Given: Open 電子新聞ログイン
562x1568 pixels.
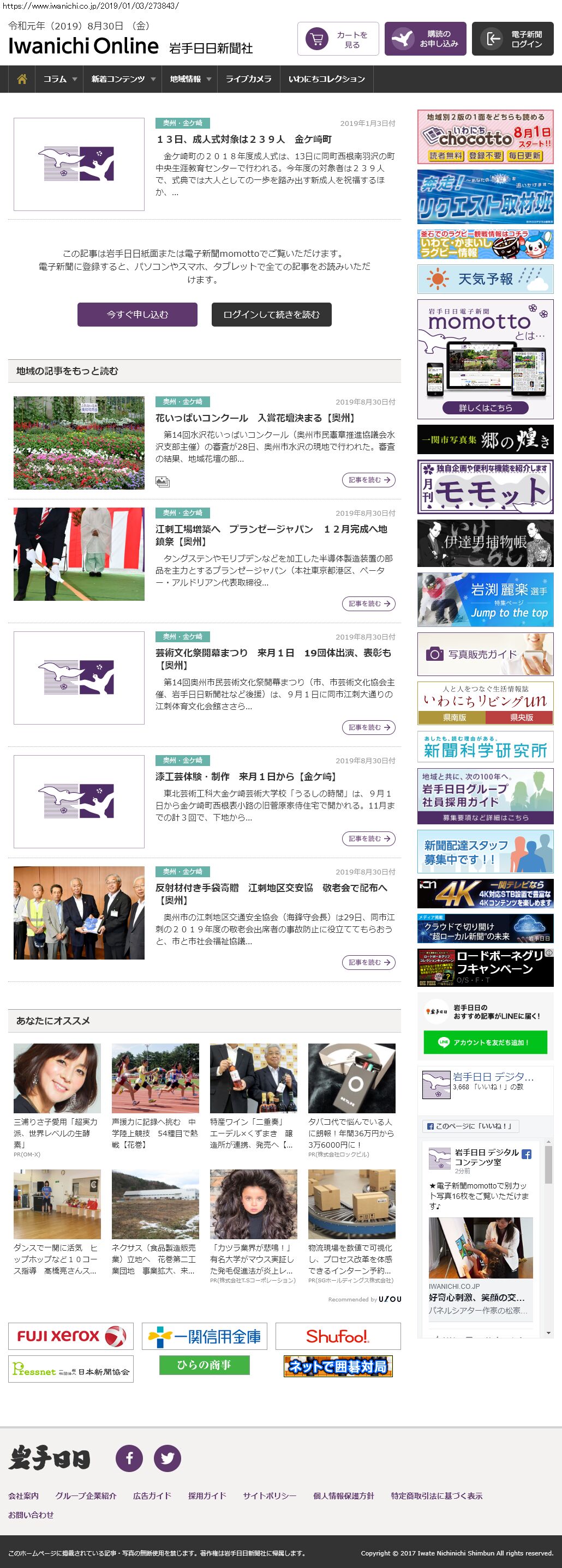Looking at the screenshot, I should [x=512, y=40].
